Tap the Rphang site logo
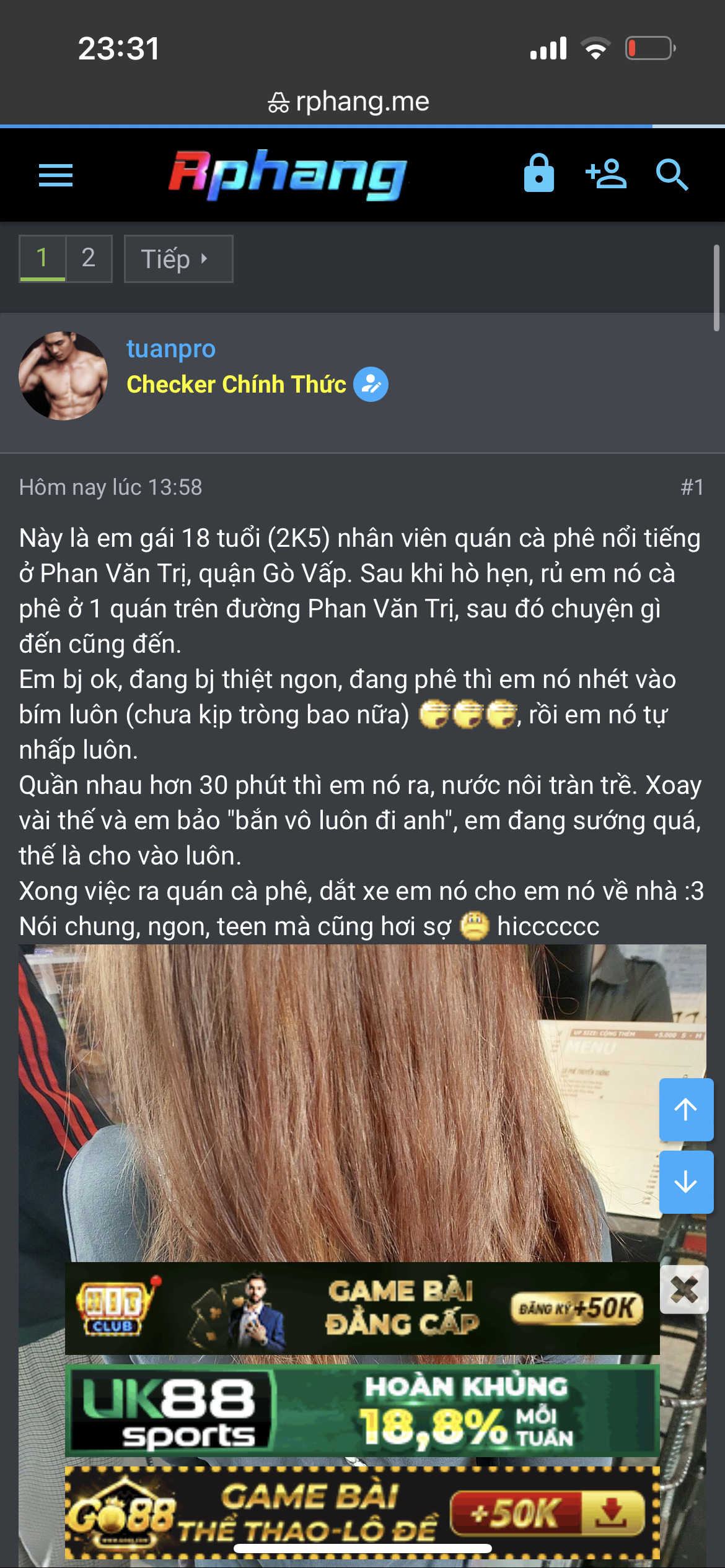Screen dimensions: 725x1568 [x=288, y=175]
